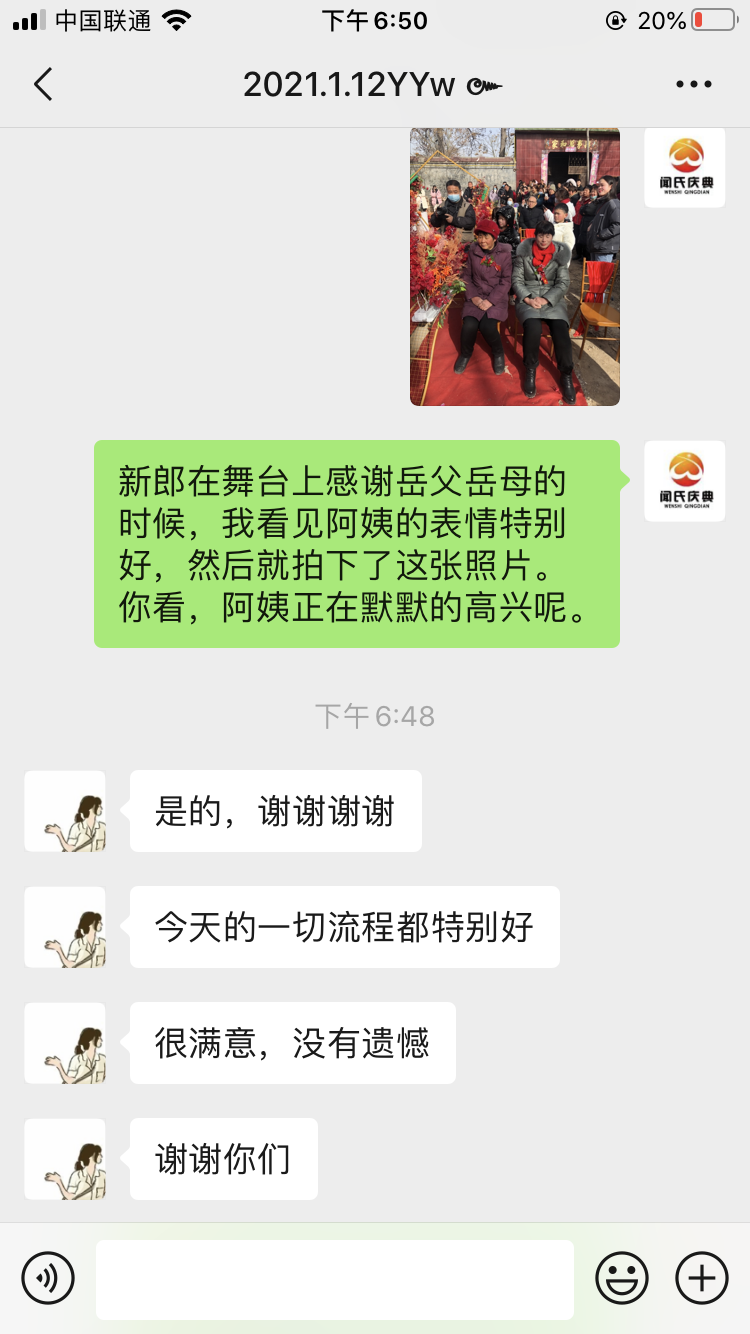The image size is (750, 1334).
Task: Focus the message text field
Action: coord(335,1279)
